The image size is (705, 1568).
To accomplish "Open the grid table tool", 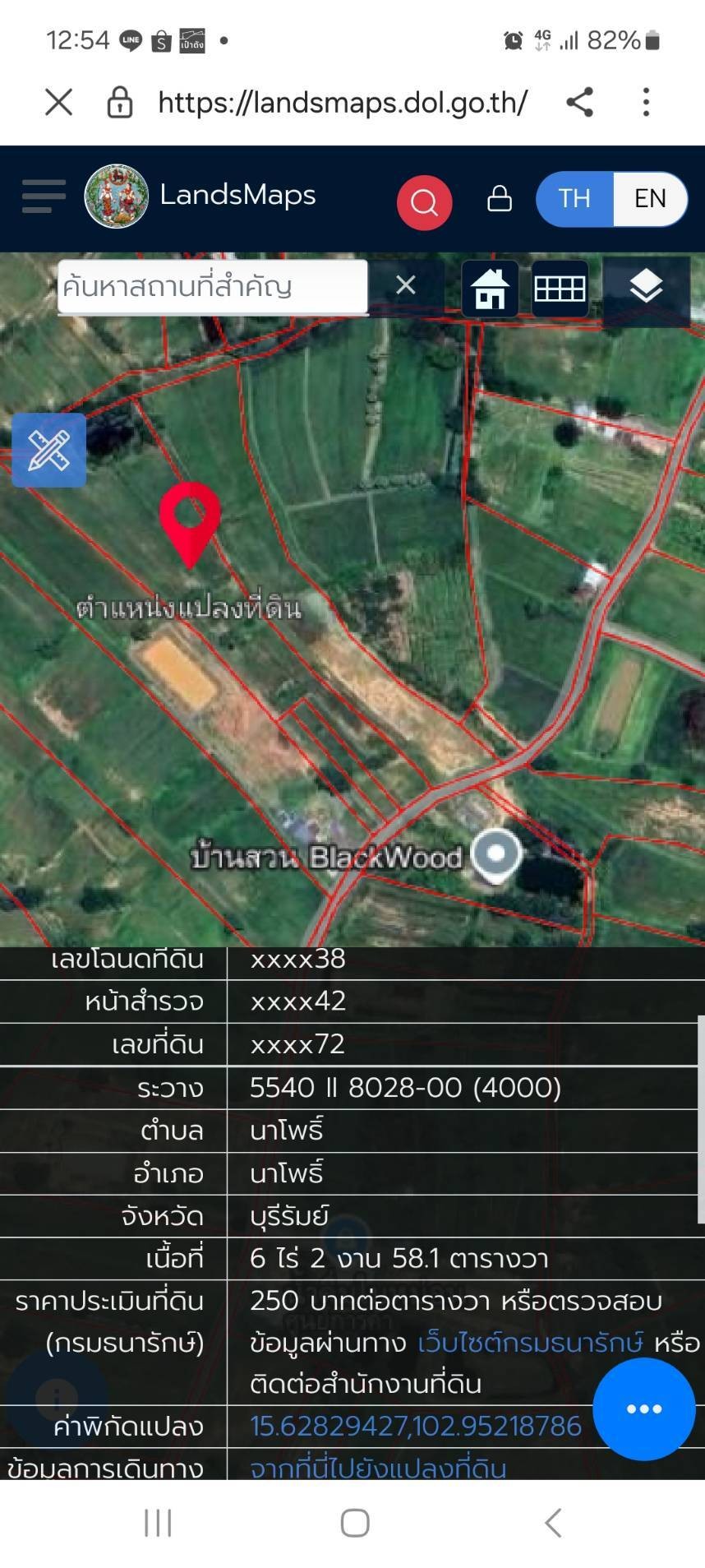I will pos(560,289).
